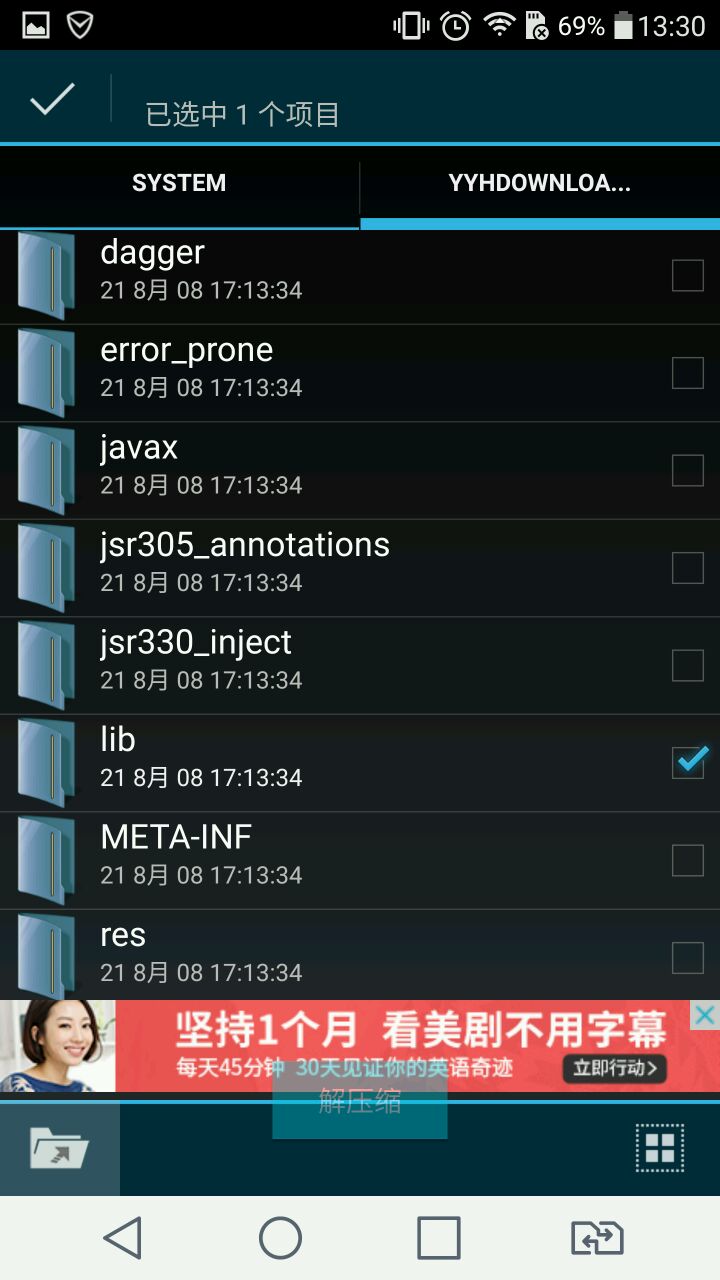Screen dimensions: 720x1280
Task: Tap the 立即行动 ad button
Action: click(x=614, y=1069)
